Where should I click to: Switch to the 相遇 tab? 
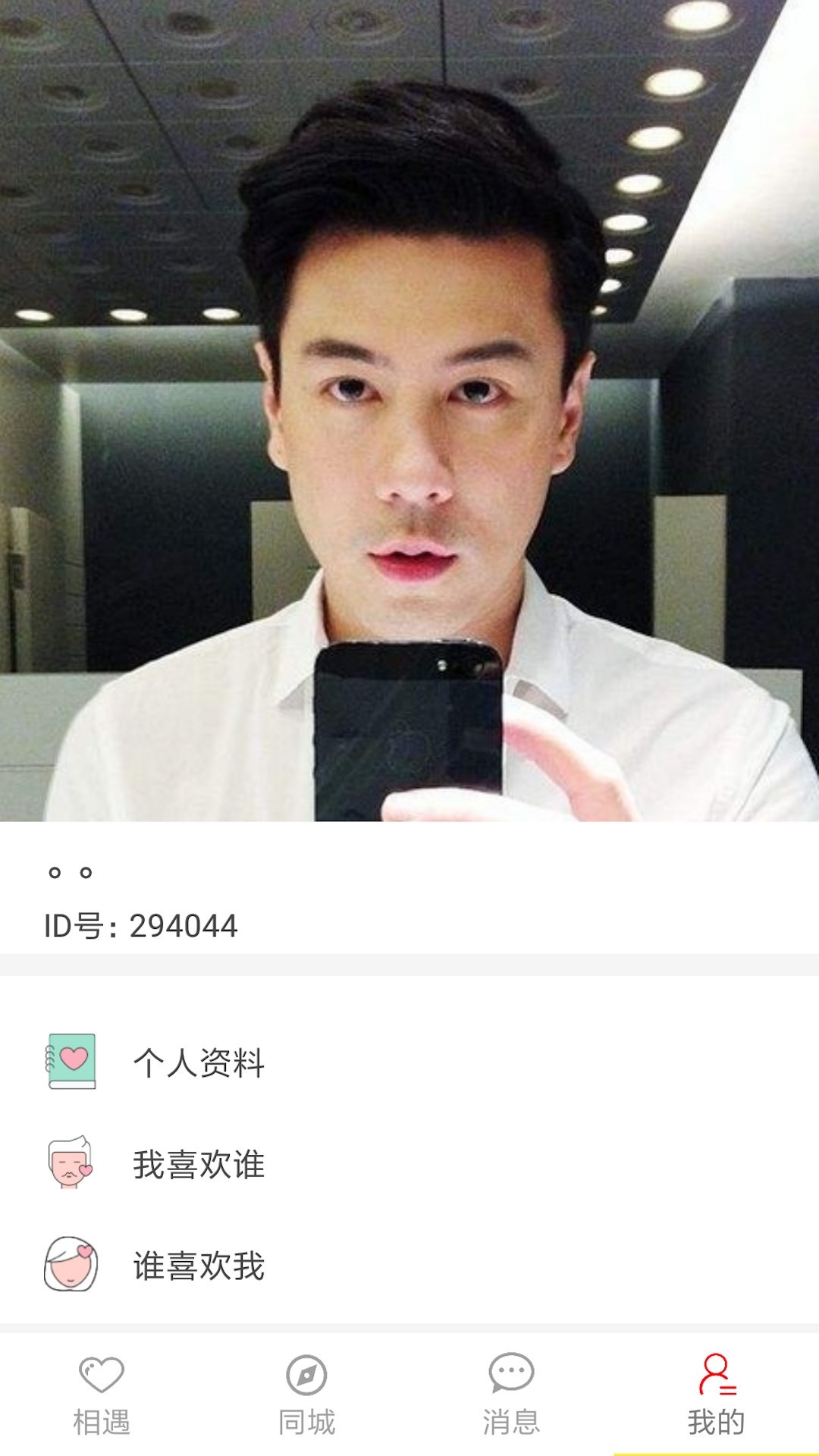102,1395
